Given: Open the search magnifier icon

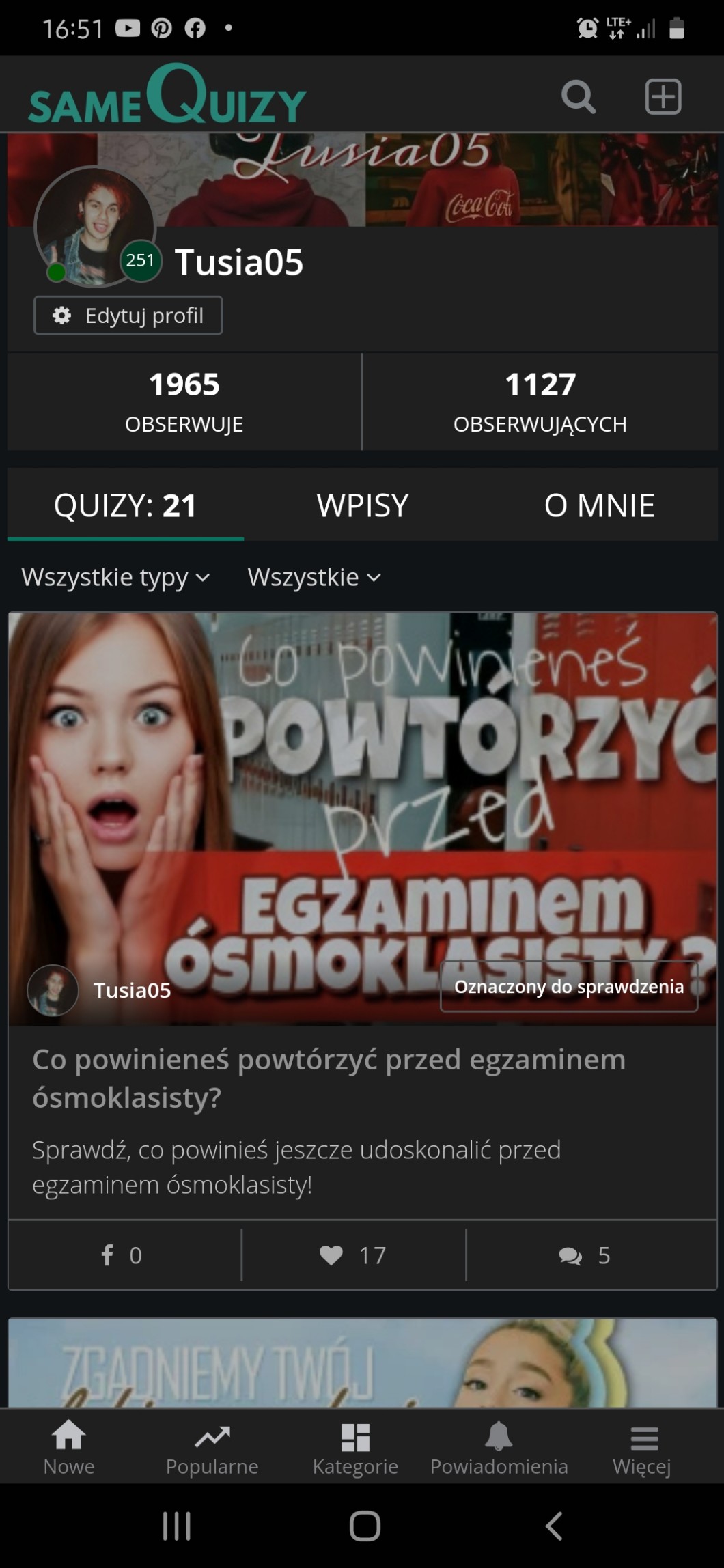Looking at the screenshot, I should click(578, 96).
